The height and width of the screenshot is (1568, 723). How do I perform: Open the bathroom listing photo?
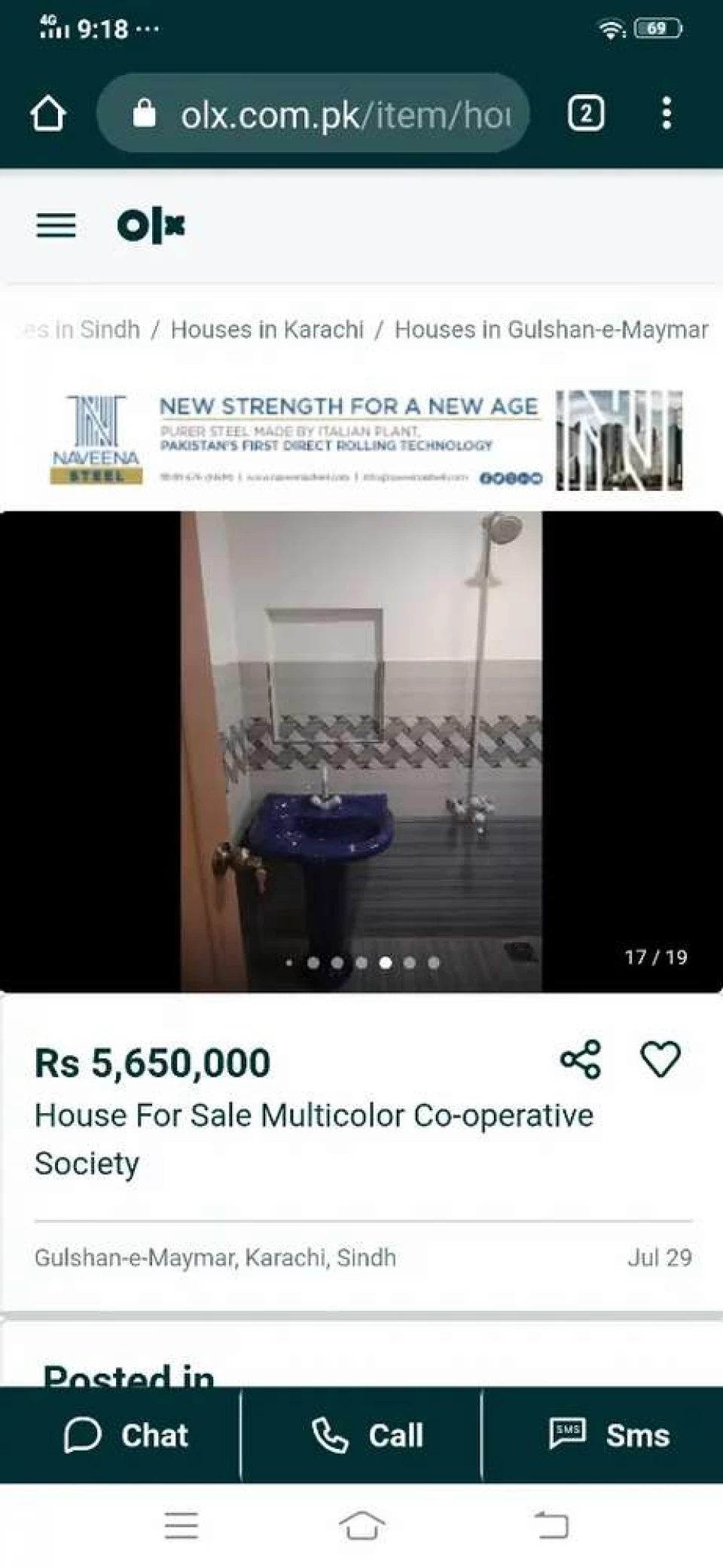point(361,751)
